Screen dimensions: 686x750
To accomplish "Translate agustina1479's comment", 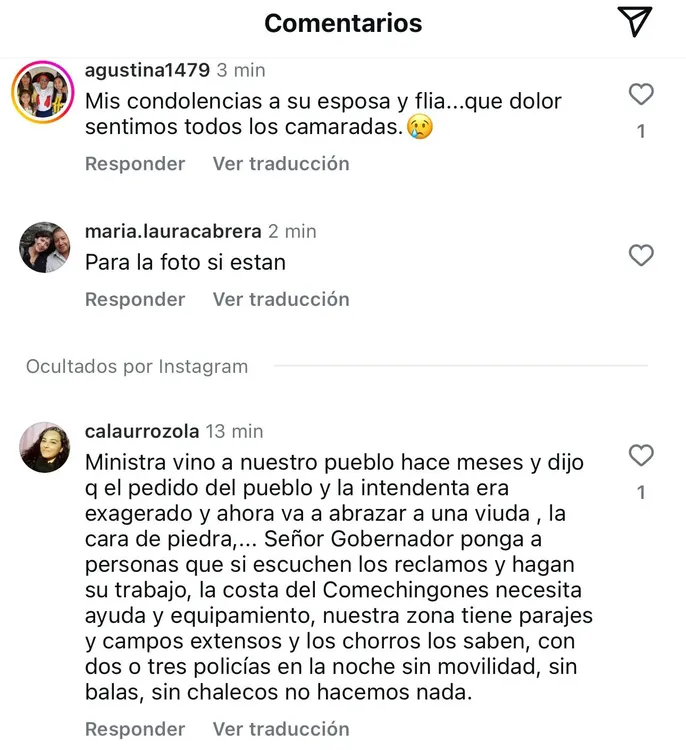I will (281, 163).
